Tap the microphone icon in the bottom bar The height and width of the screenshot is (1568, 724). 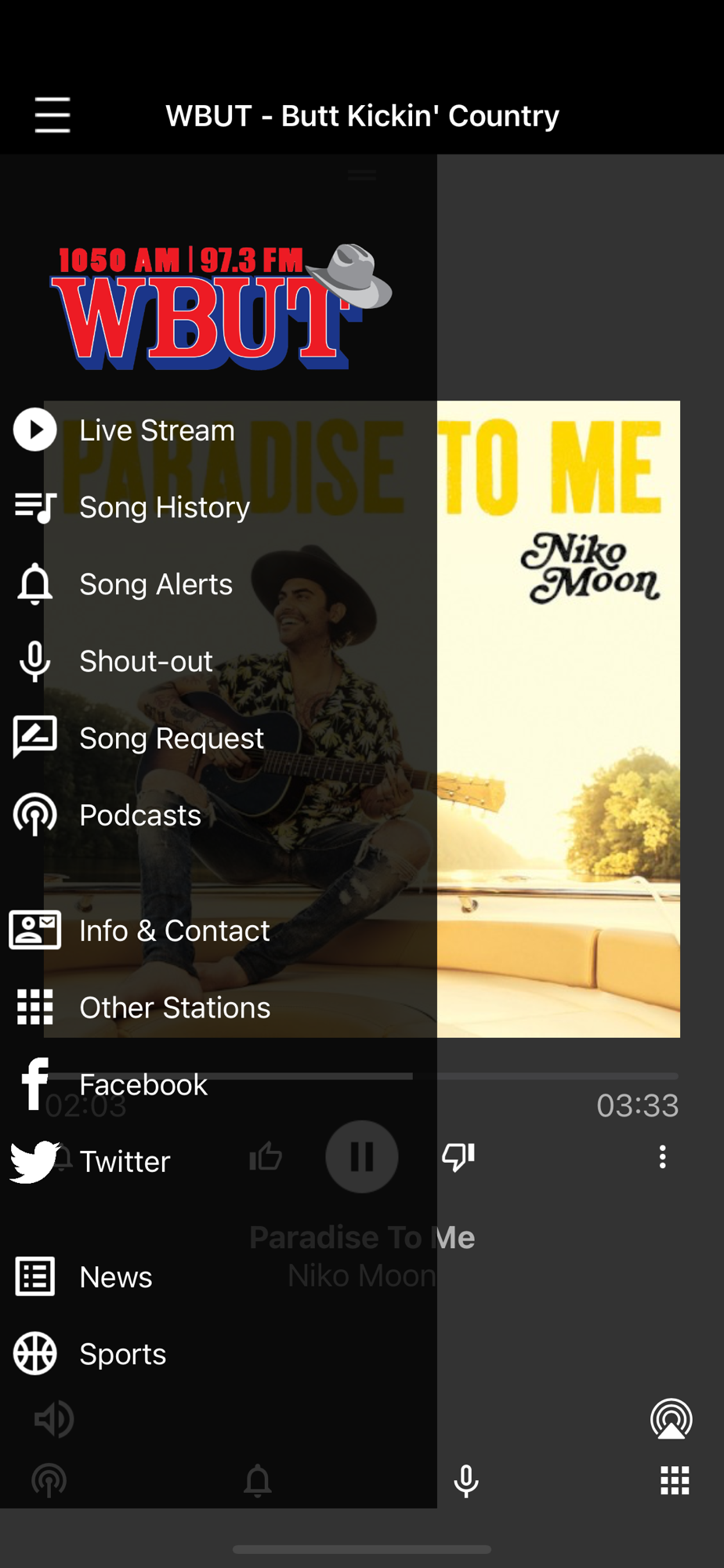(466, 1481)
